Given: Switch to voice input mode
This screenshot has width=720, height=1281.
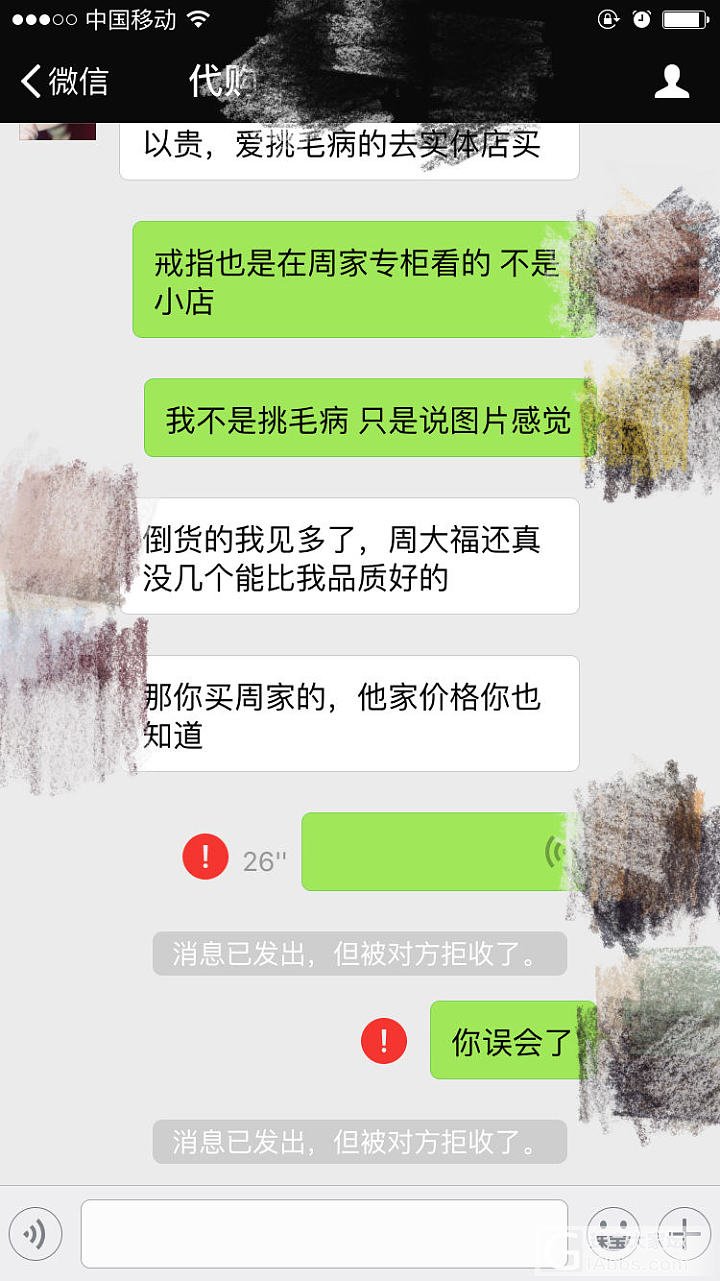Looking at the screenshot, I should tap(36, 1234).
